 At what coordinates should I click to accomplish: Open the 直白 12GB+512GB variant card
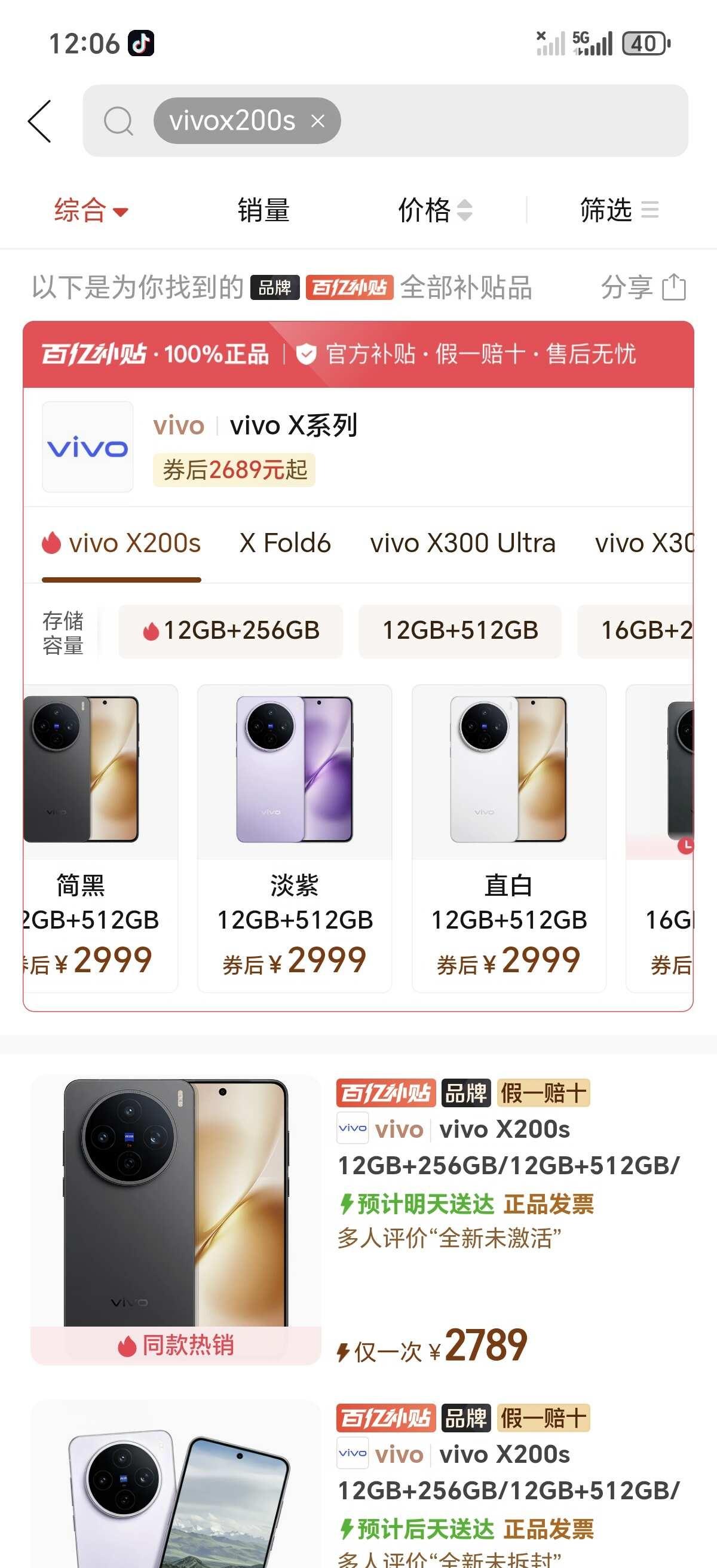[509, 838]
